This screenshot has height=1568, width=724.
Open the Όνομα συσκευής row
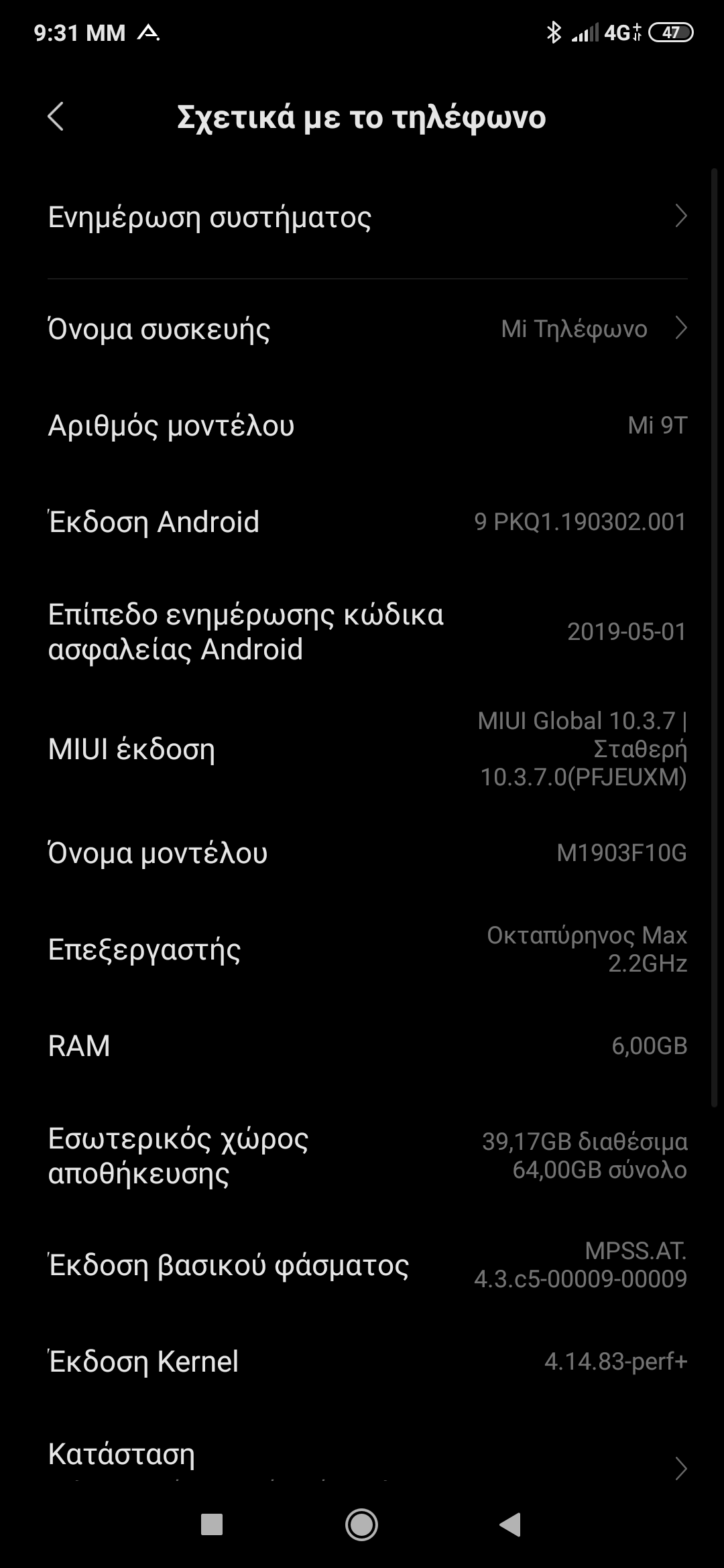click(x=362, y=328)
